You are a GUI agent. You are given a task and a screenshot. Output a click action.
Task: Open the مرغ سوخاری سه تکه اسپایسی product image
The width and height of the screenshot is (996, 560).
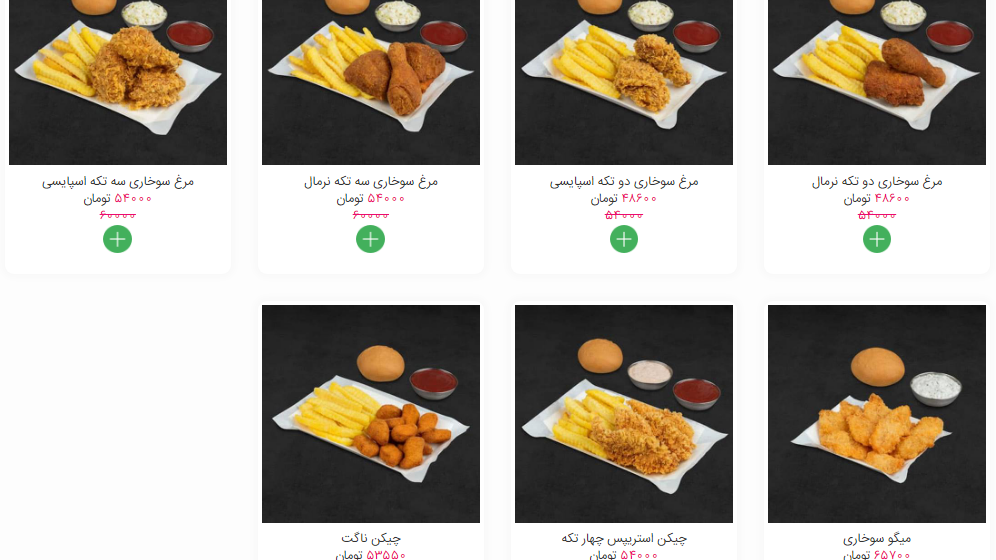(x=118, y=80)
